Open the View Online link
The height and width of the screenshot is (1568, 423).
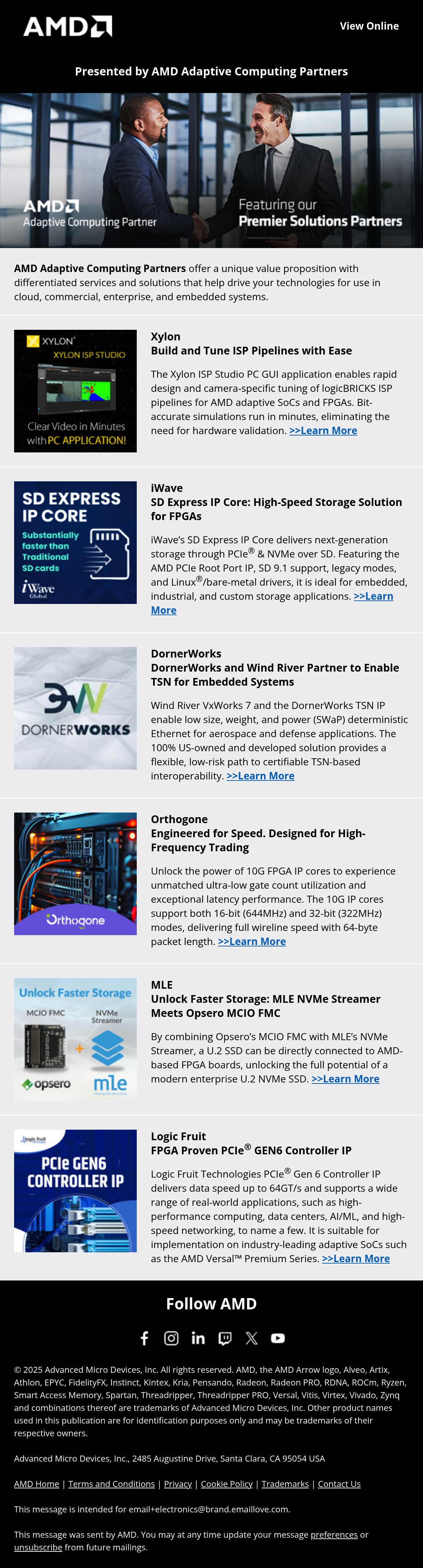[x=369, y=26]
